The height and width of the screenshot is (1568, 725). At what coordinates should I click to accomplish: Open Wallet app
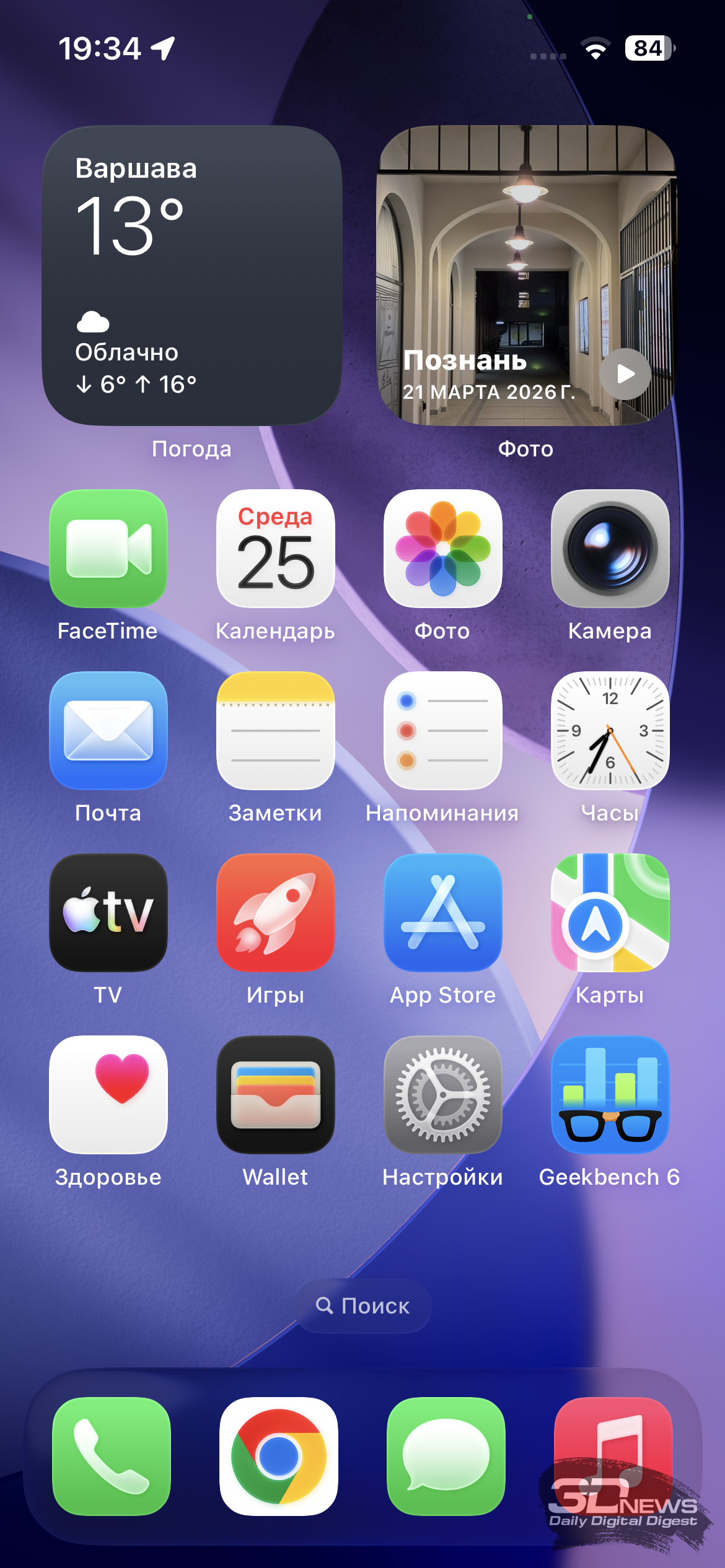276,1095
